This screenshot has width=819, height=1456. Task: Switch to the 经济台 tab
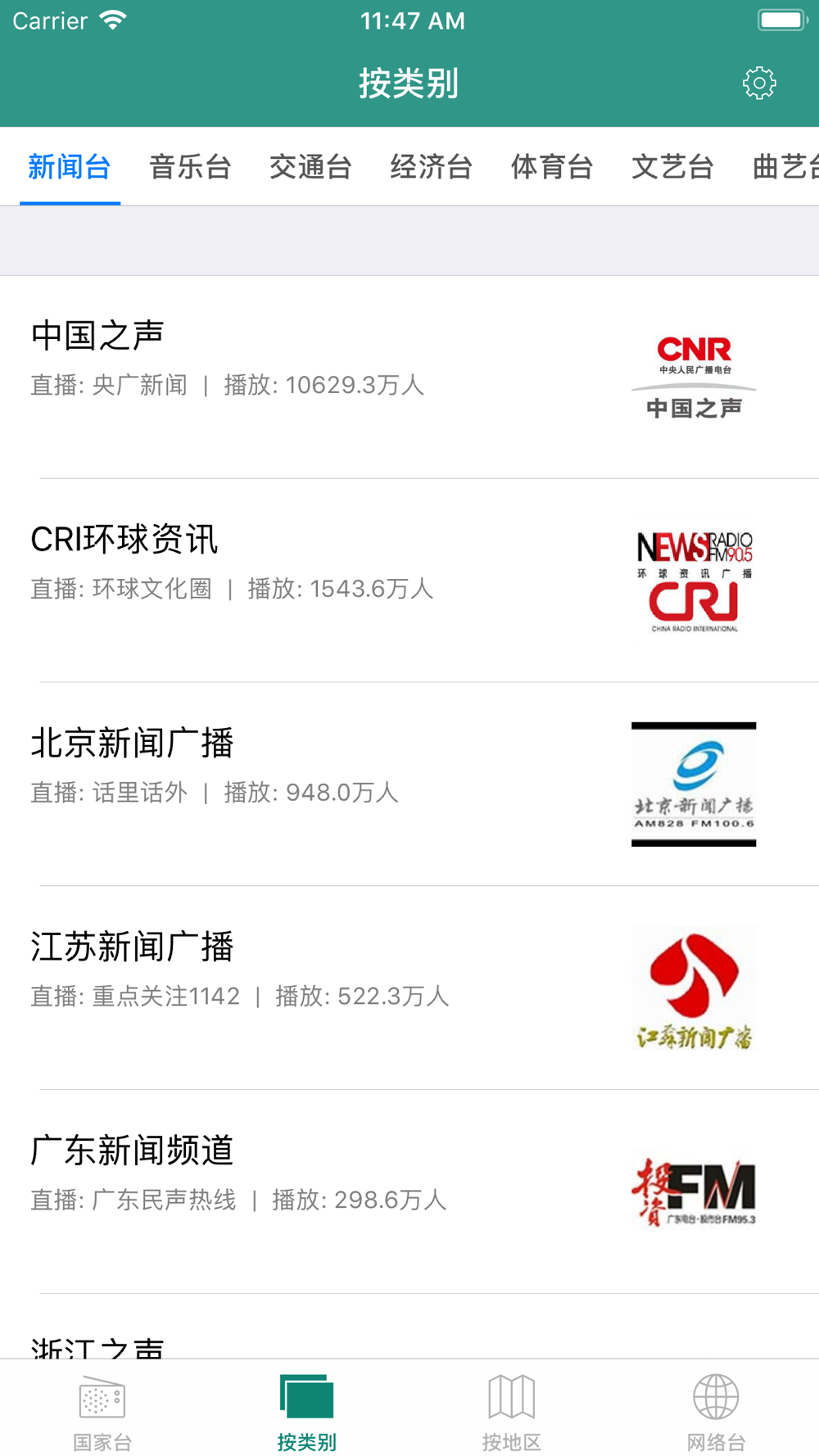point(431,167)
